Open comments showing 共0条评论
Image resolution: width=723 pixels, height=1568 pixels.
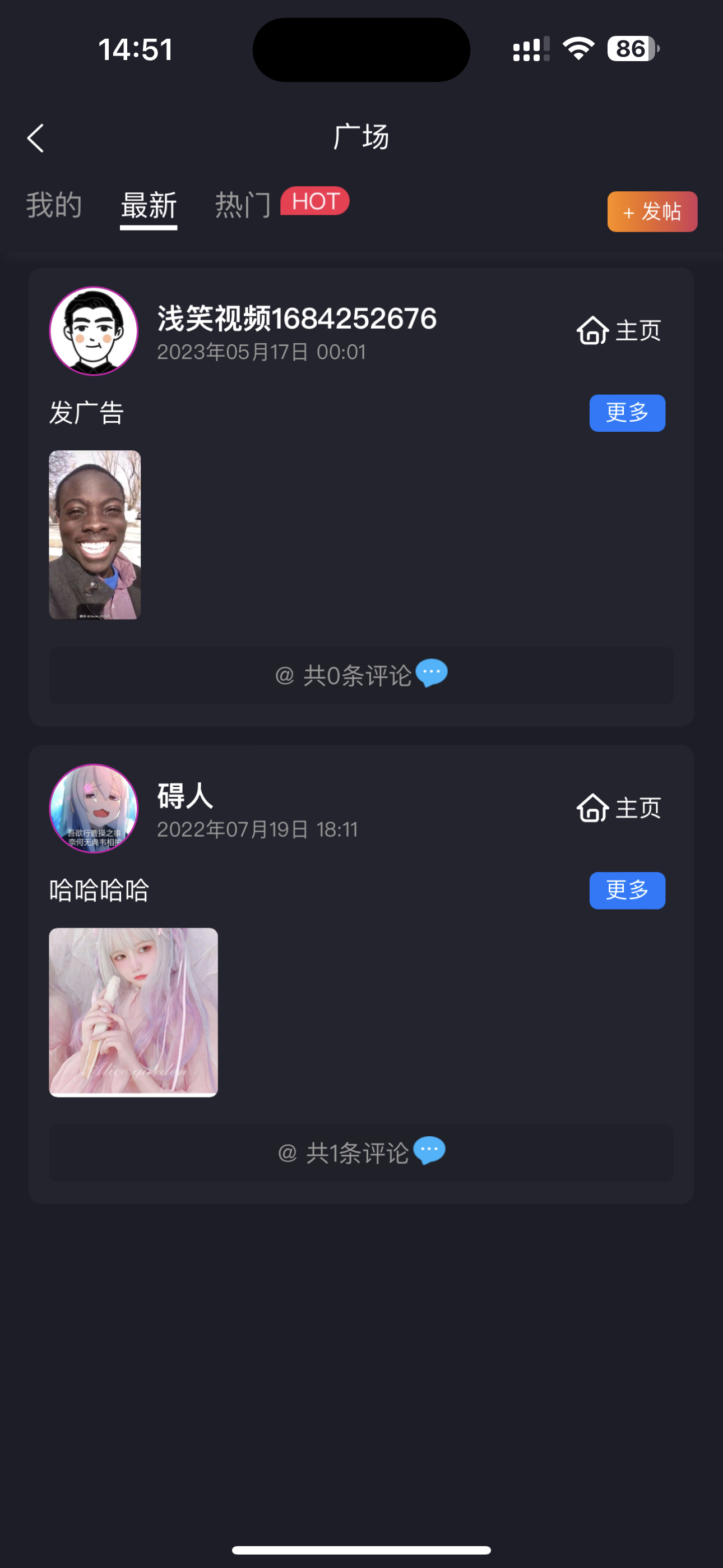point(361,675)
